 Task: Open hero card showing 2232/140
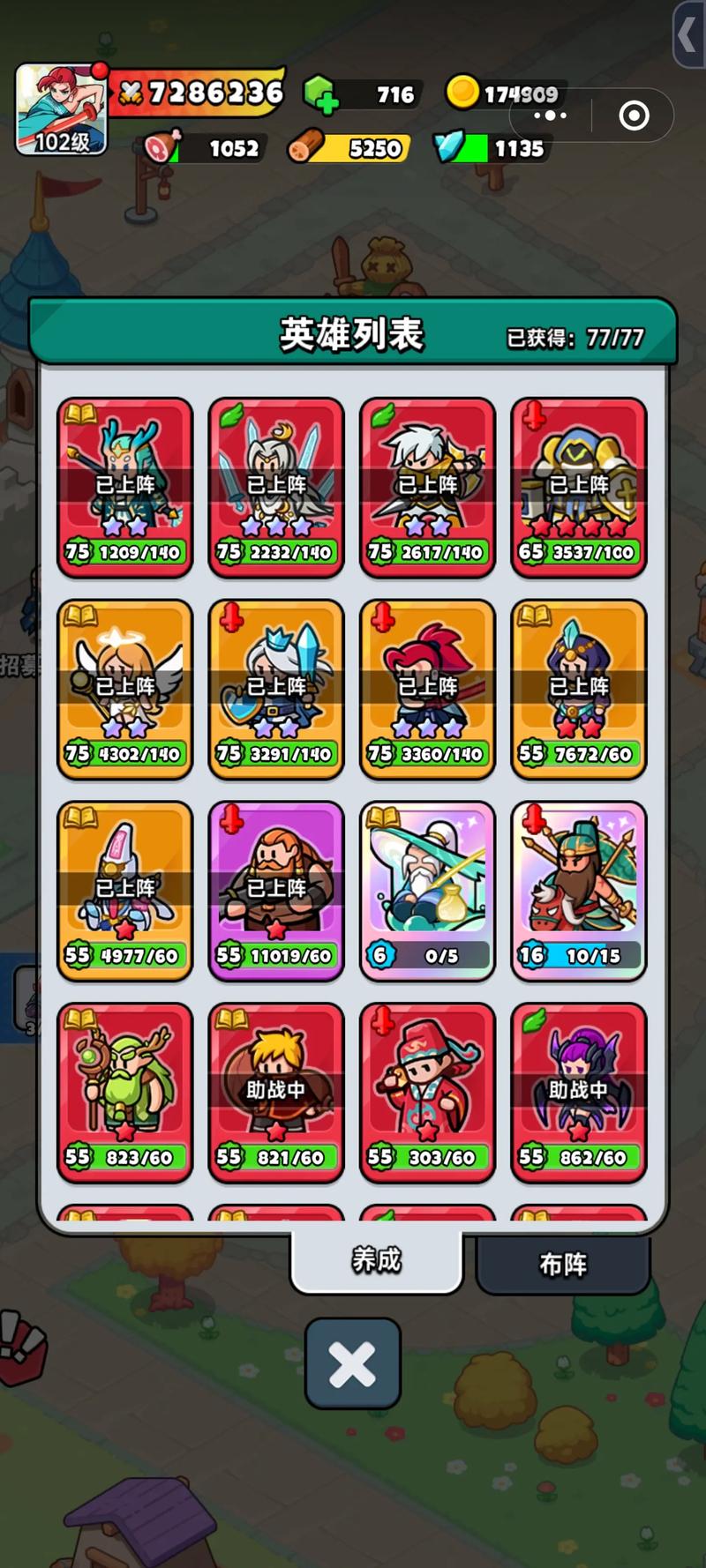click(276, 487)
